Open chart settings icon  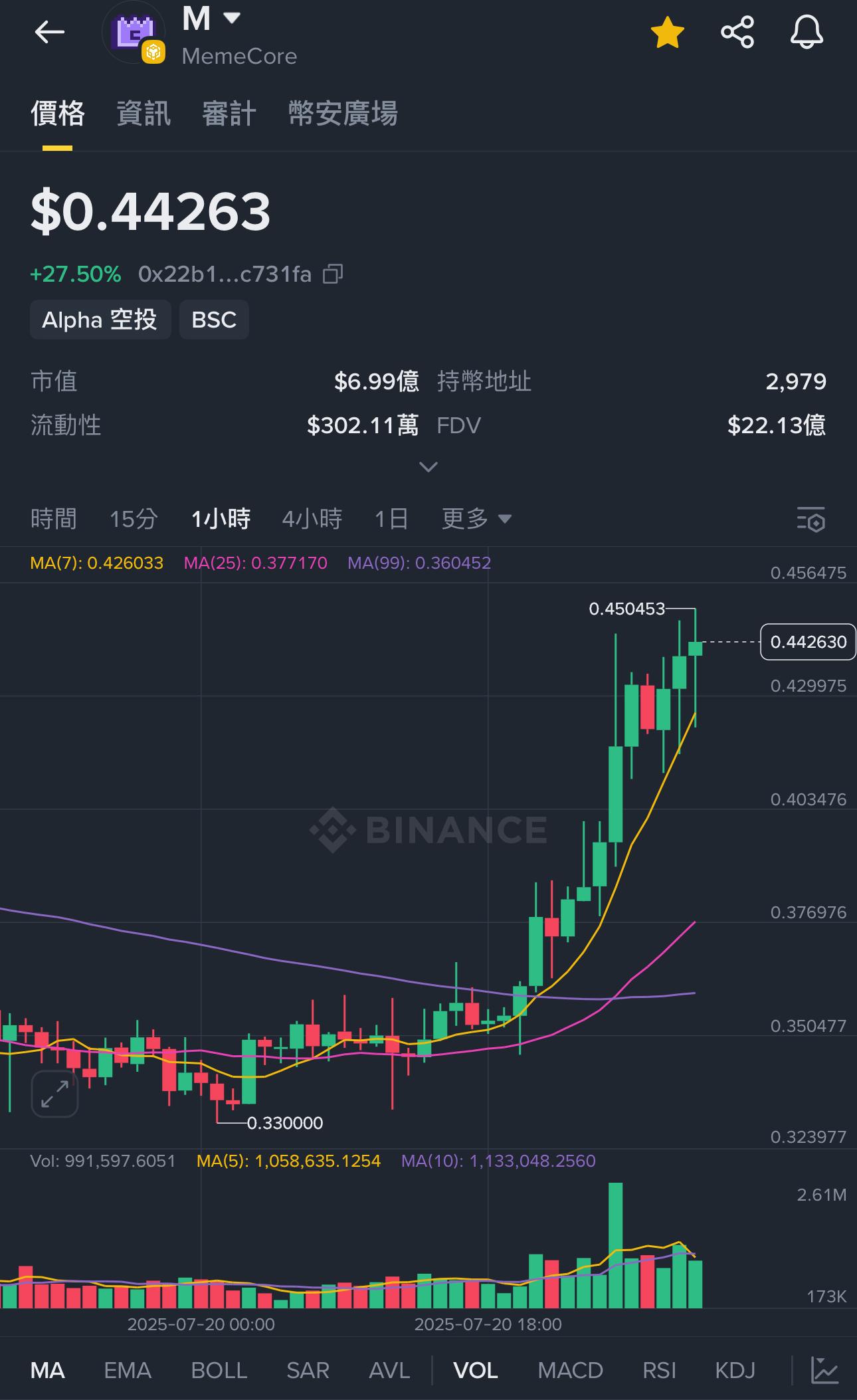click(x=810, y=520)
